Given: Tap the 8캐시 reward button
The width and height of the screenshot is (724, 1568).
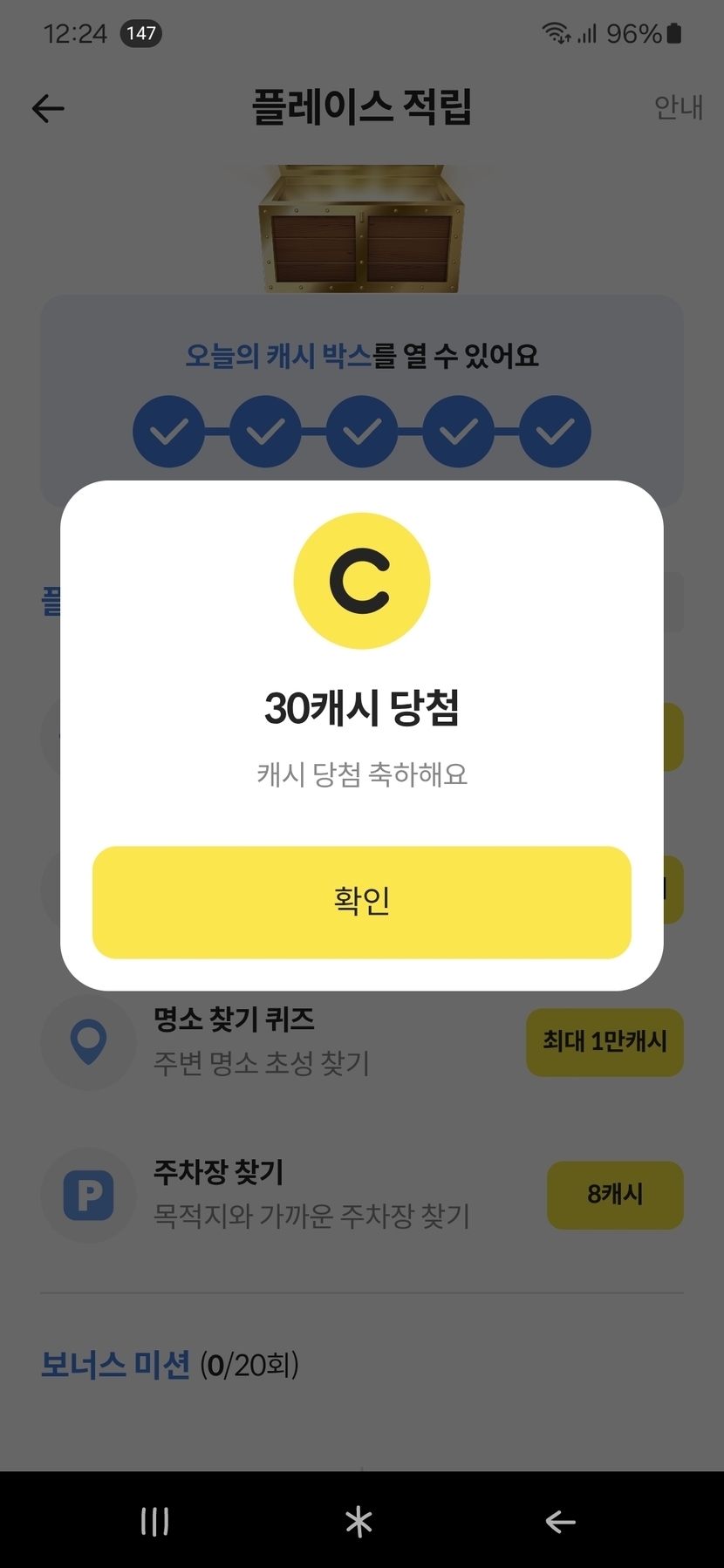Looking at the screenshot, I should [x=615, y=1195].
